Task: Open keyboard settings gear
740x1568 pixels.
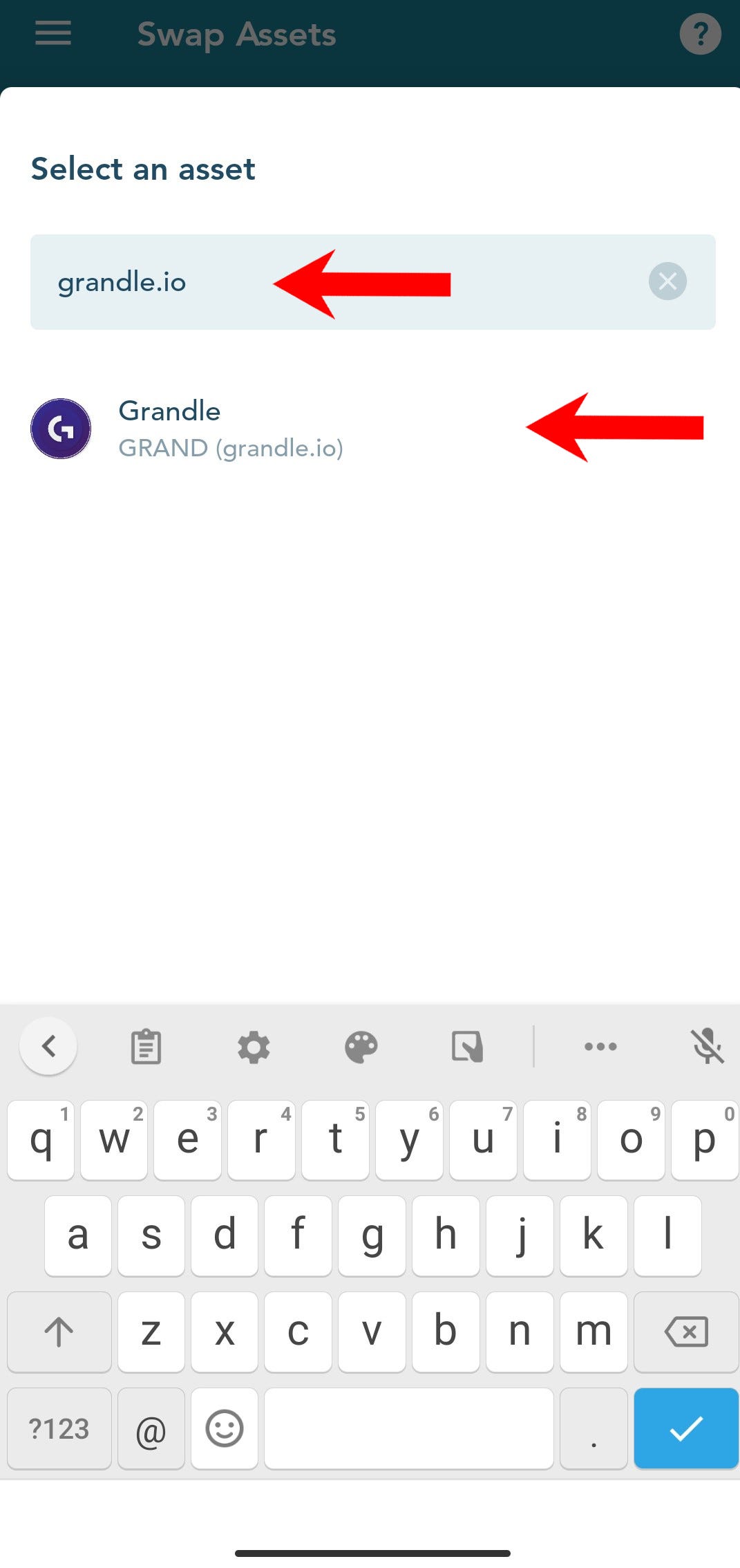Action: click(x=254, y=1047)
